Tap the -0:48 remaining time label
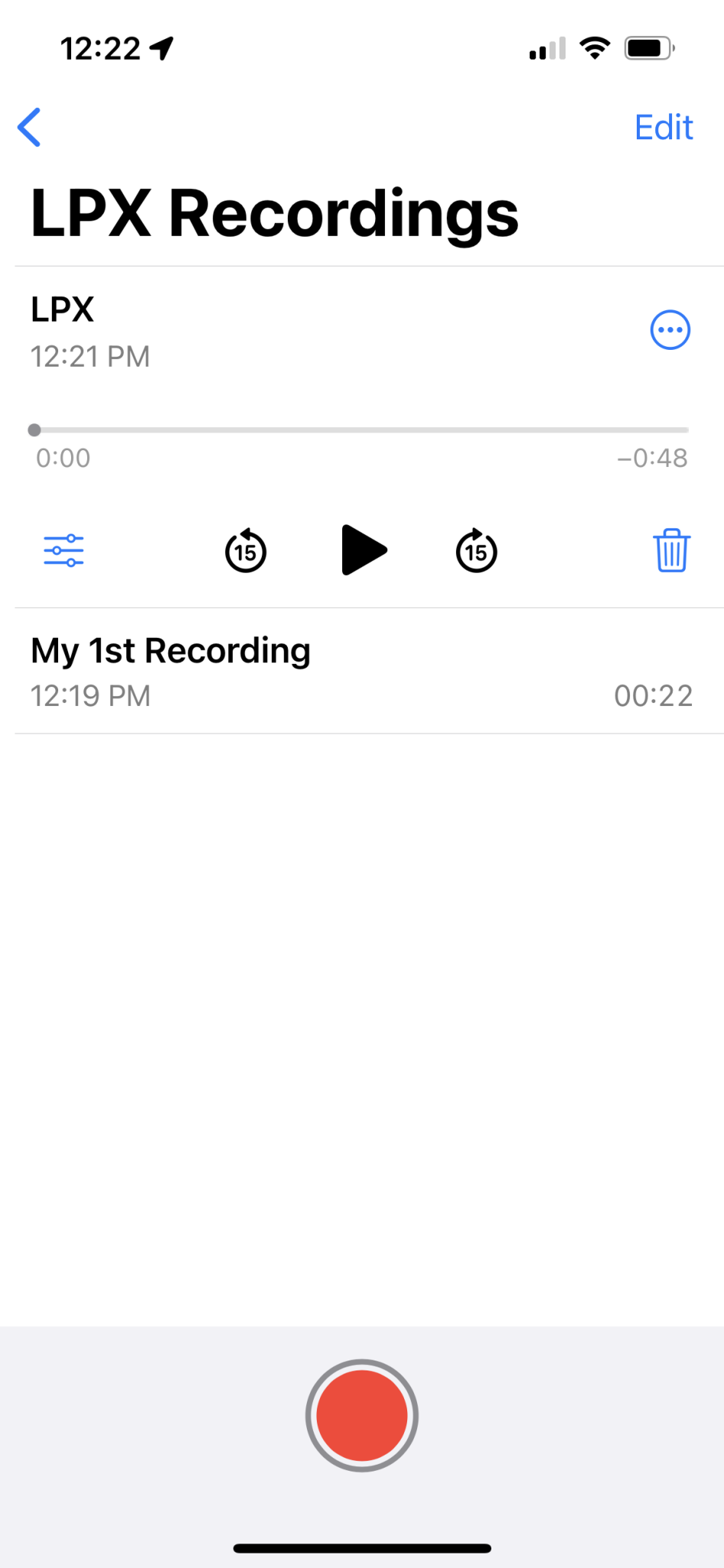Screen dimensions: 724x1568 (x=654, y=458)
